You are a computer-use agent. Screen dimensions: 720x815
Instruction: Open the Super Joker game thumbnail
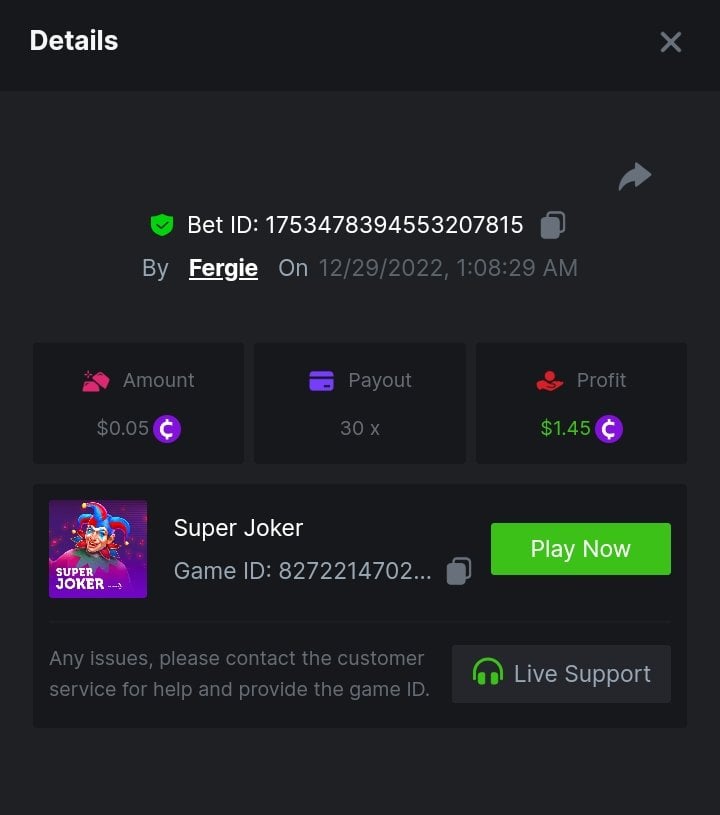click(x=98, y=549)
